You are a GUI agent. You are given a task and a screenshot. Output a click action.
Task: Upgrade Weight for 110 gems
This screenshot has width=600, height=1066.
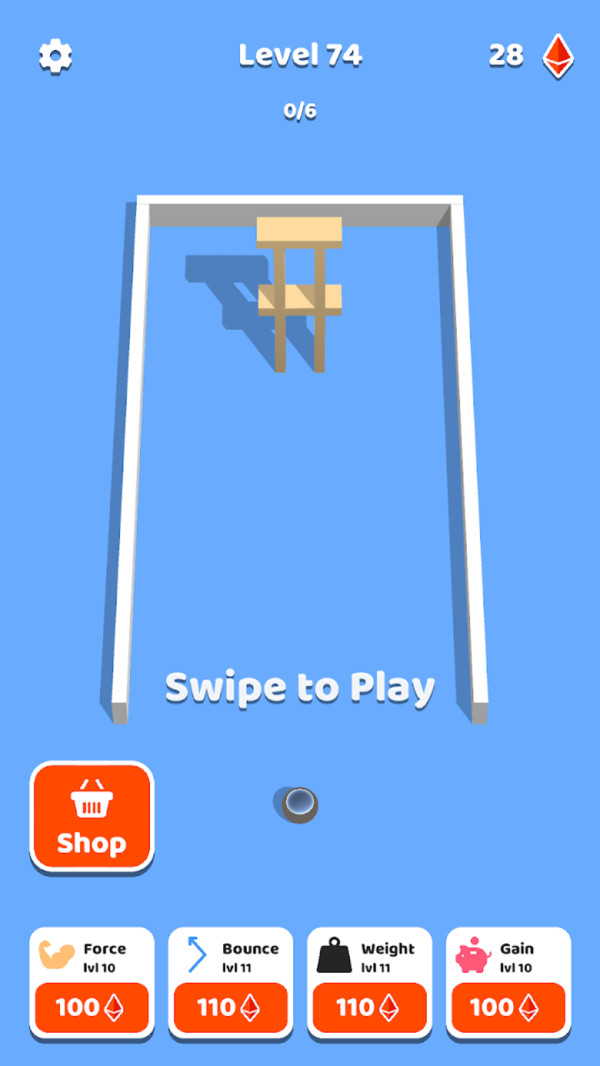pyautogui.click(x=369, y=1006)
